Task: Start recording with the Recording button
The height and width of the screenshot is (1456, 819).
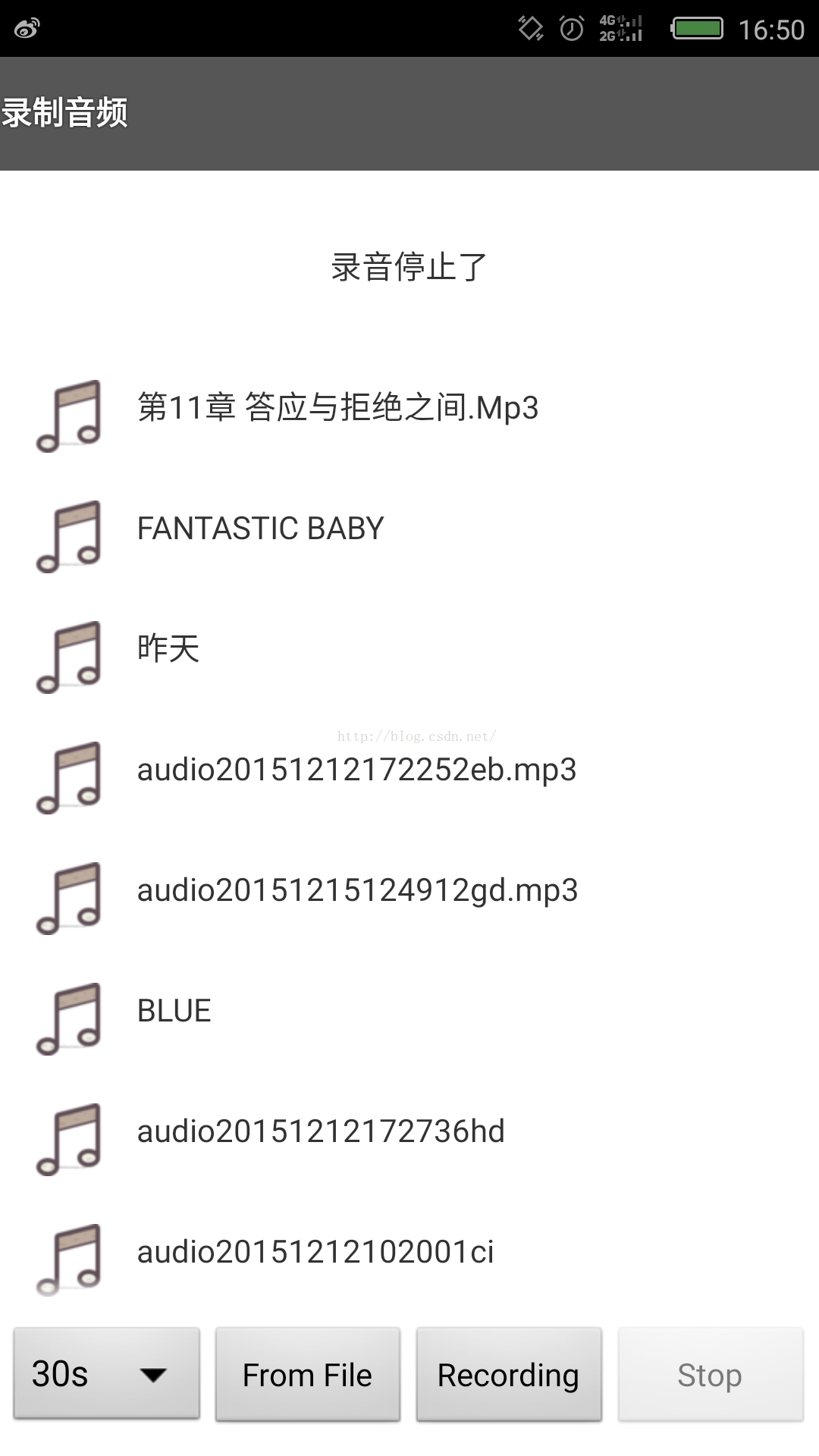Action: click(509, 1373)
